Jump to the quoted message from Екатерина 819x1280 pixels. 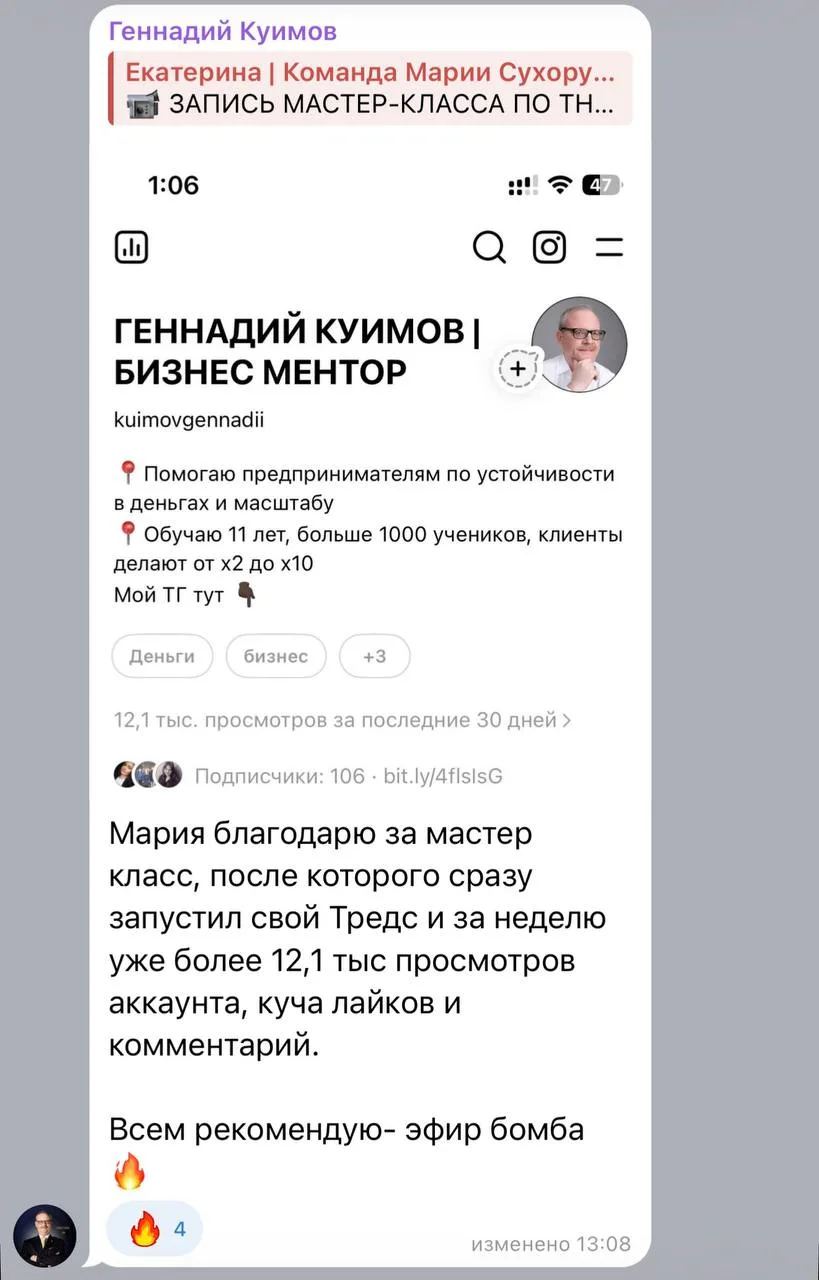pos(370,88)
